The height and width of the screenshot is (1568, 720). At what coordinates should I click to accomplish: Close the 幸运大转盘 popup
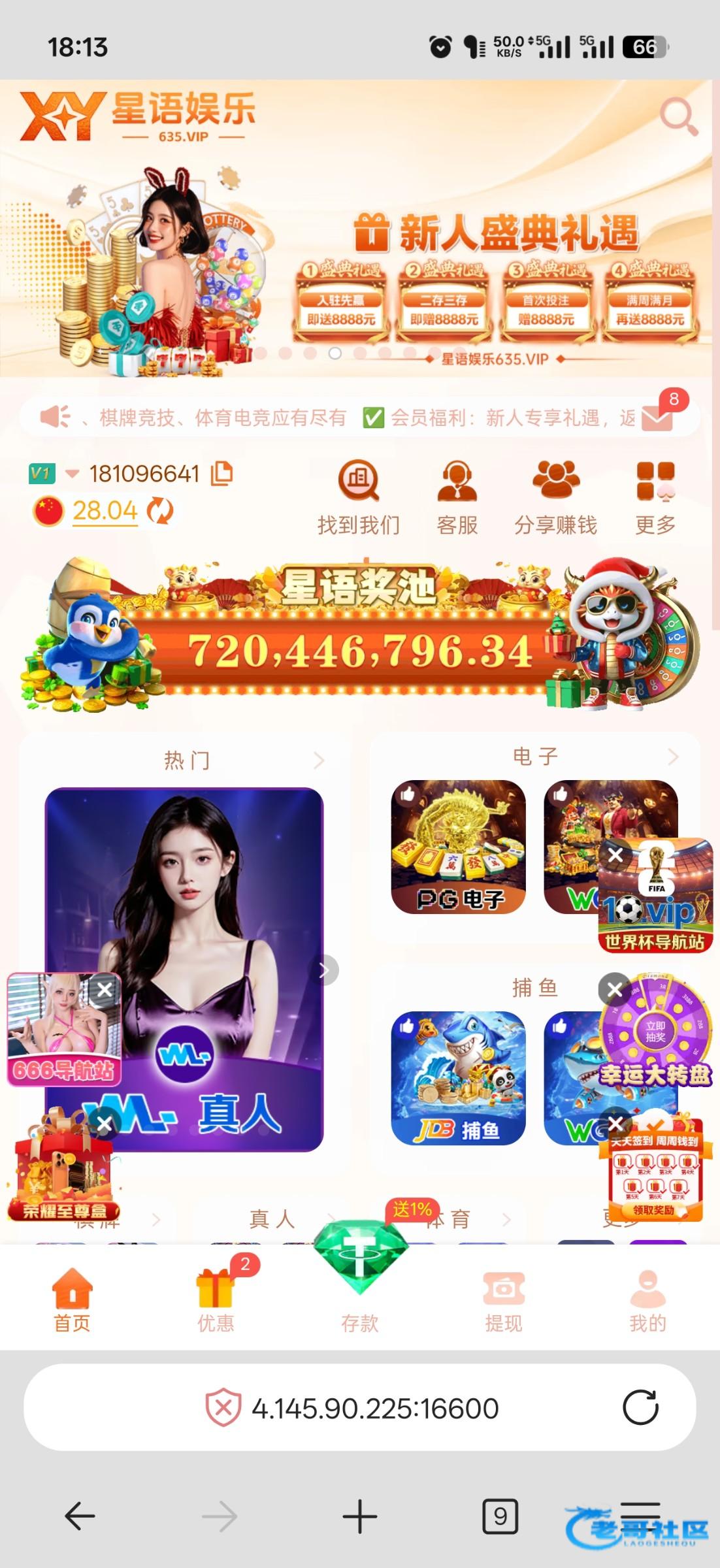(614, 990)
